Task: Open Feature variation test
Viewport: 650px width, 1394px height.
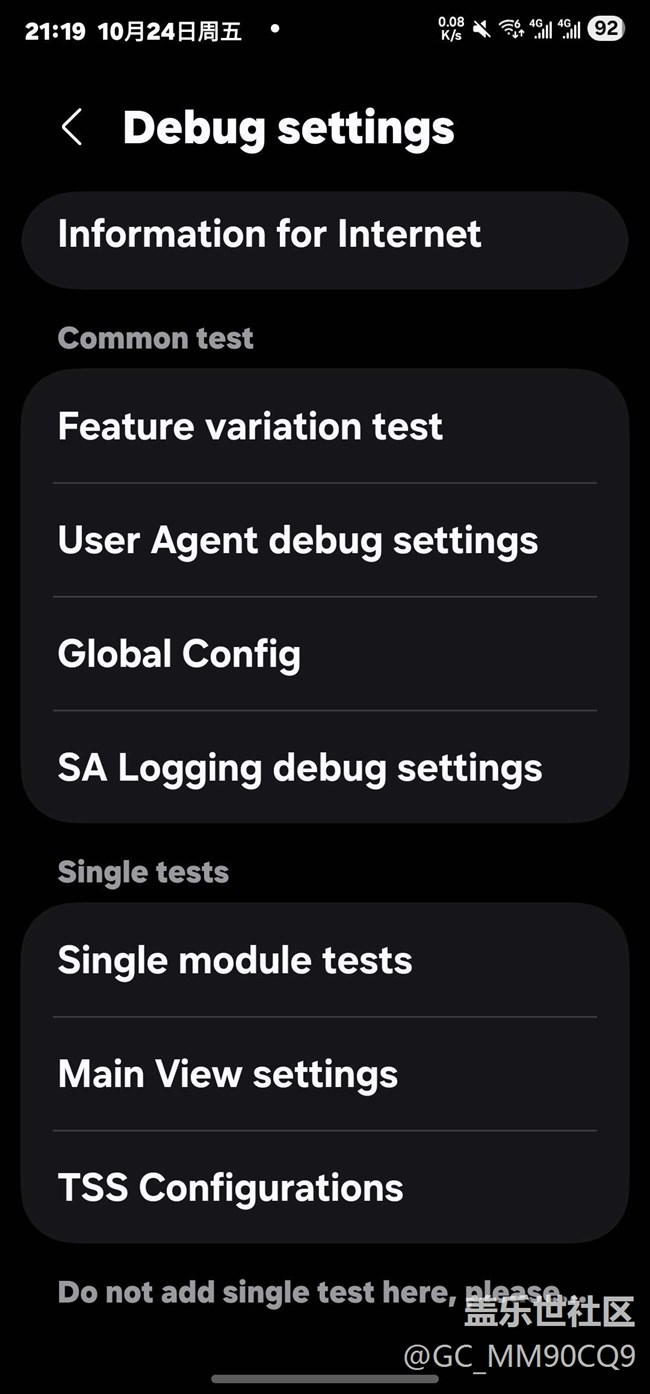Action: 324,427
